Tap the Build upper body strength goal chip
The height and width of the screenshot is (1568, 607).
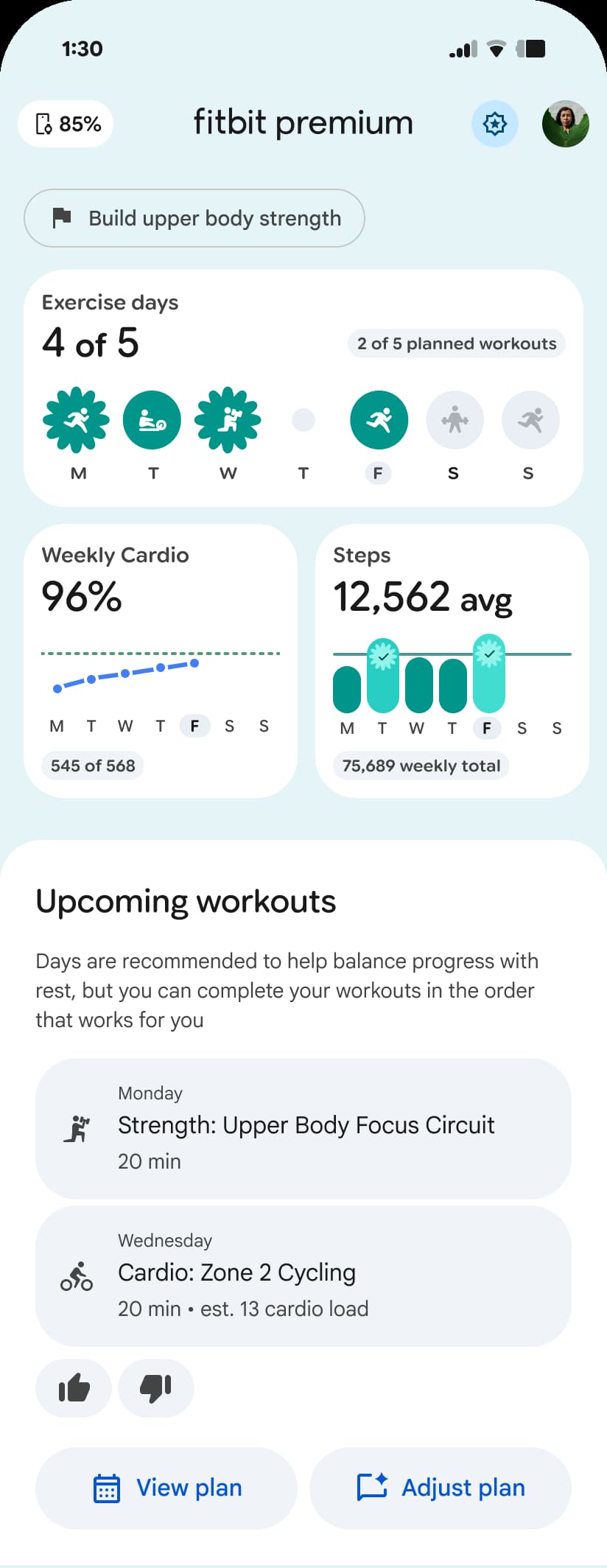tap(194, 218)
